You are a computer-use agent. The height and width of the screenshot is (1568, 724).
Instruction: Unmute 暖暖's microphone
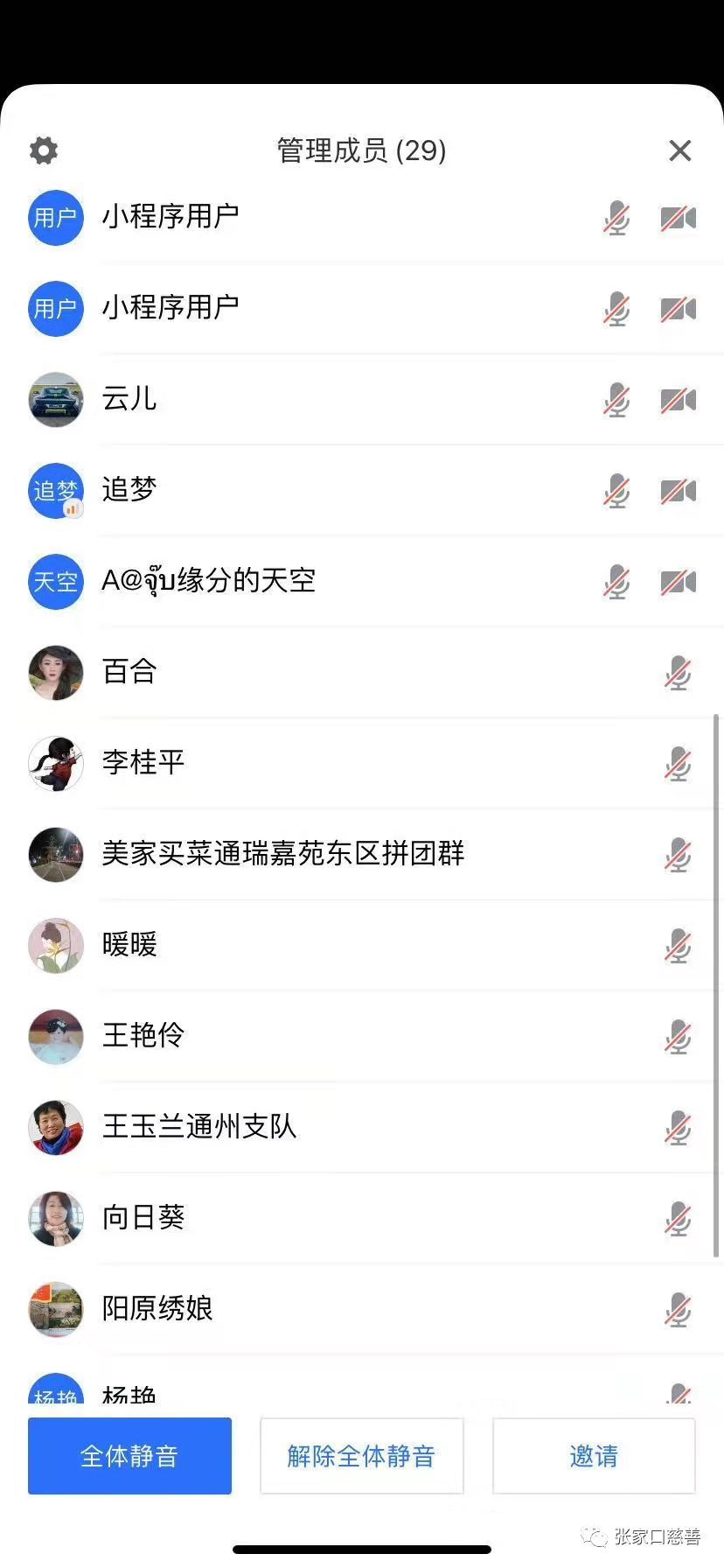(678, 946)
